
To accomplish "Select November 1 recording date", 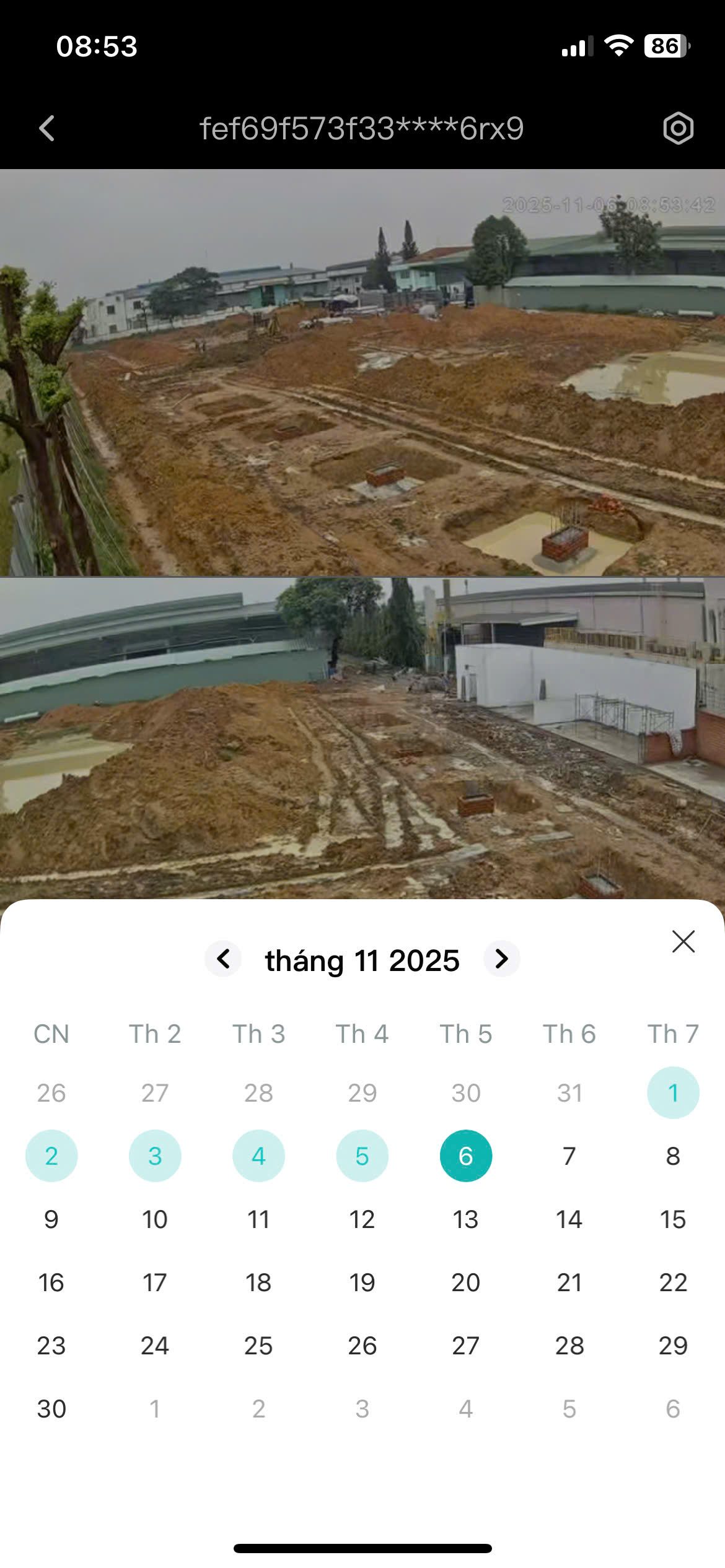I will [x=673, y=1092].
